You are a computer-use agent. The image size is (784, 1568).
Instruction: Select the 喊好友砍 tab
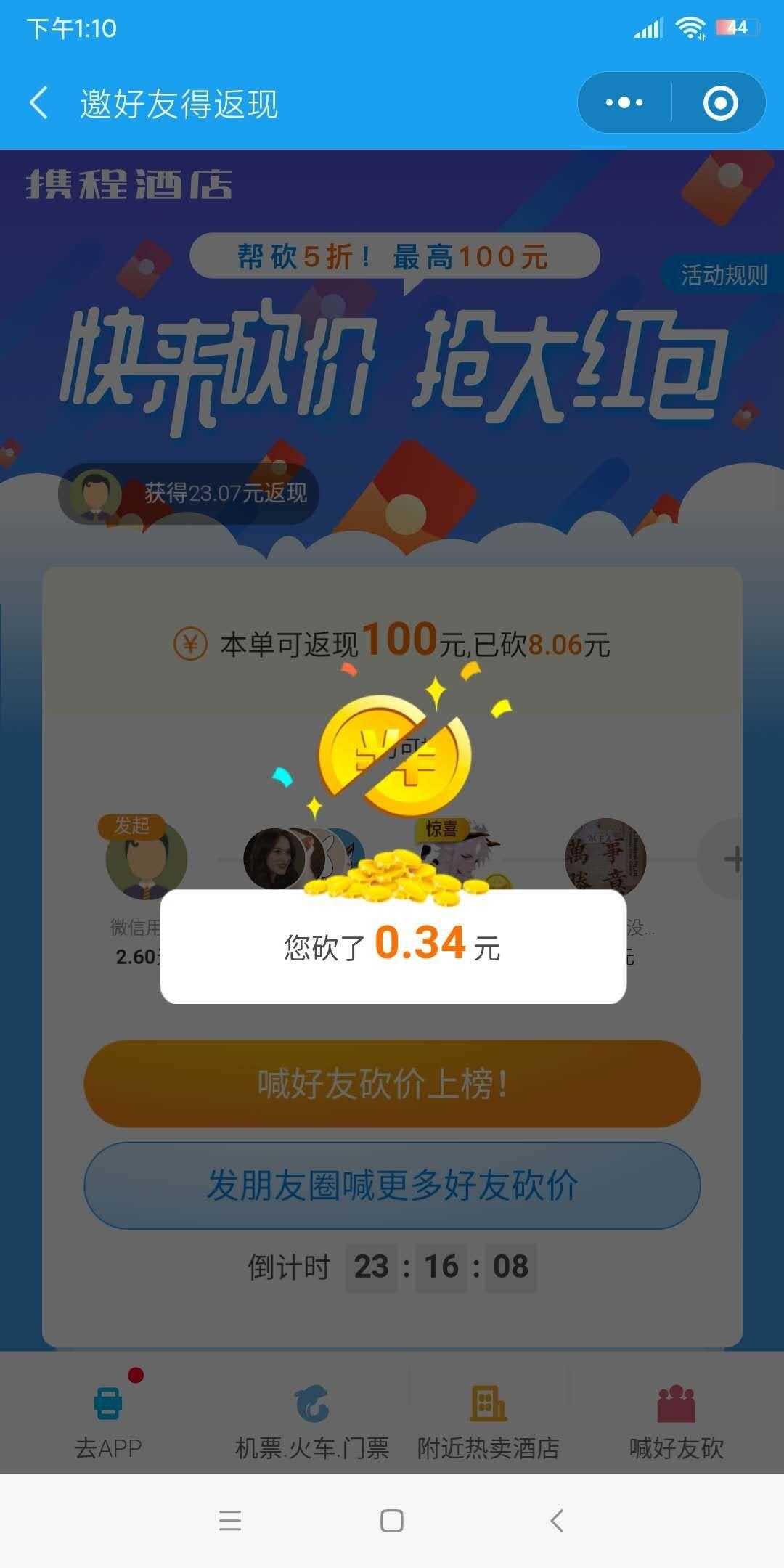[x=676, y=1421]
